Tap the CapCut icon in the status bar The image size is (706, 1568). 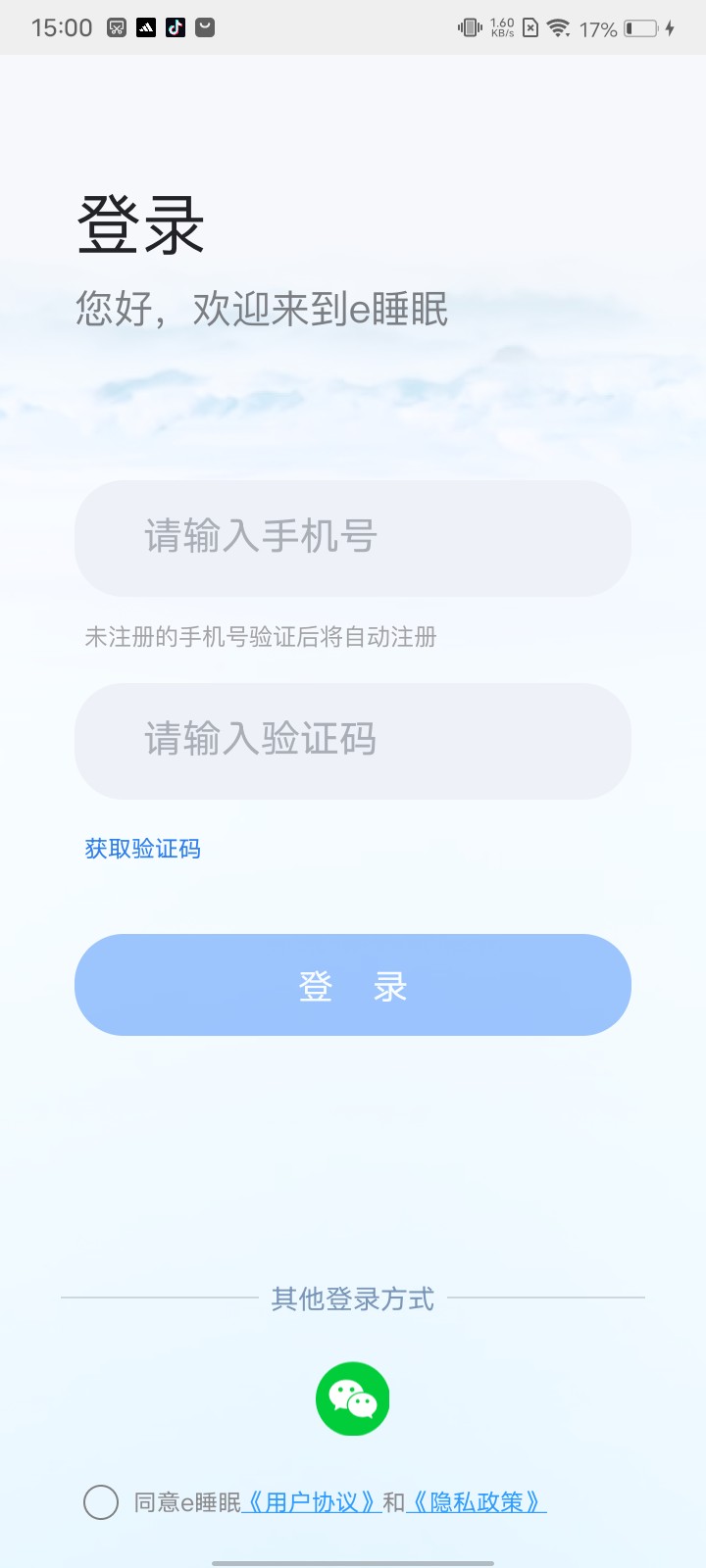[x=117, y=27]
